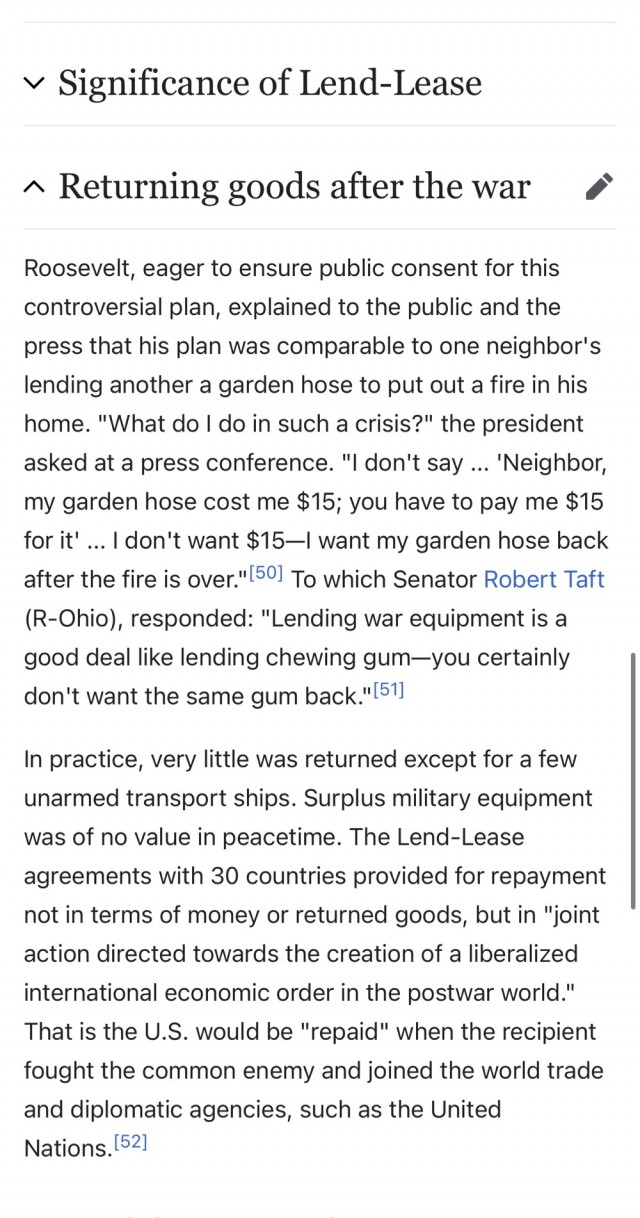The width and height of the screenshot is (640, 1218).
Task: Expand the Significance of Lend-Lease section
Action: 254,82
